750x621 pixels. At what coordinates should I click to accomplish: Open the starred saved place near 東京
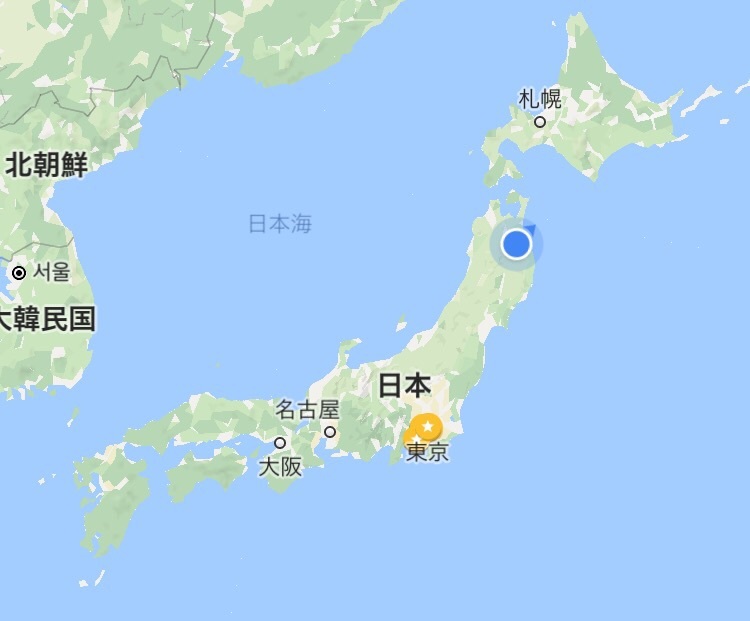pos(428,427)
